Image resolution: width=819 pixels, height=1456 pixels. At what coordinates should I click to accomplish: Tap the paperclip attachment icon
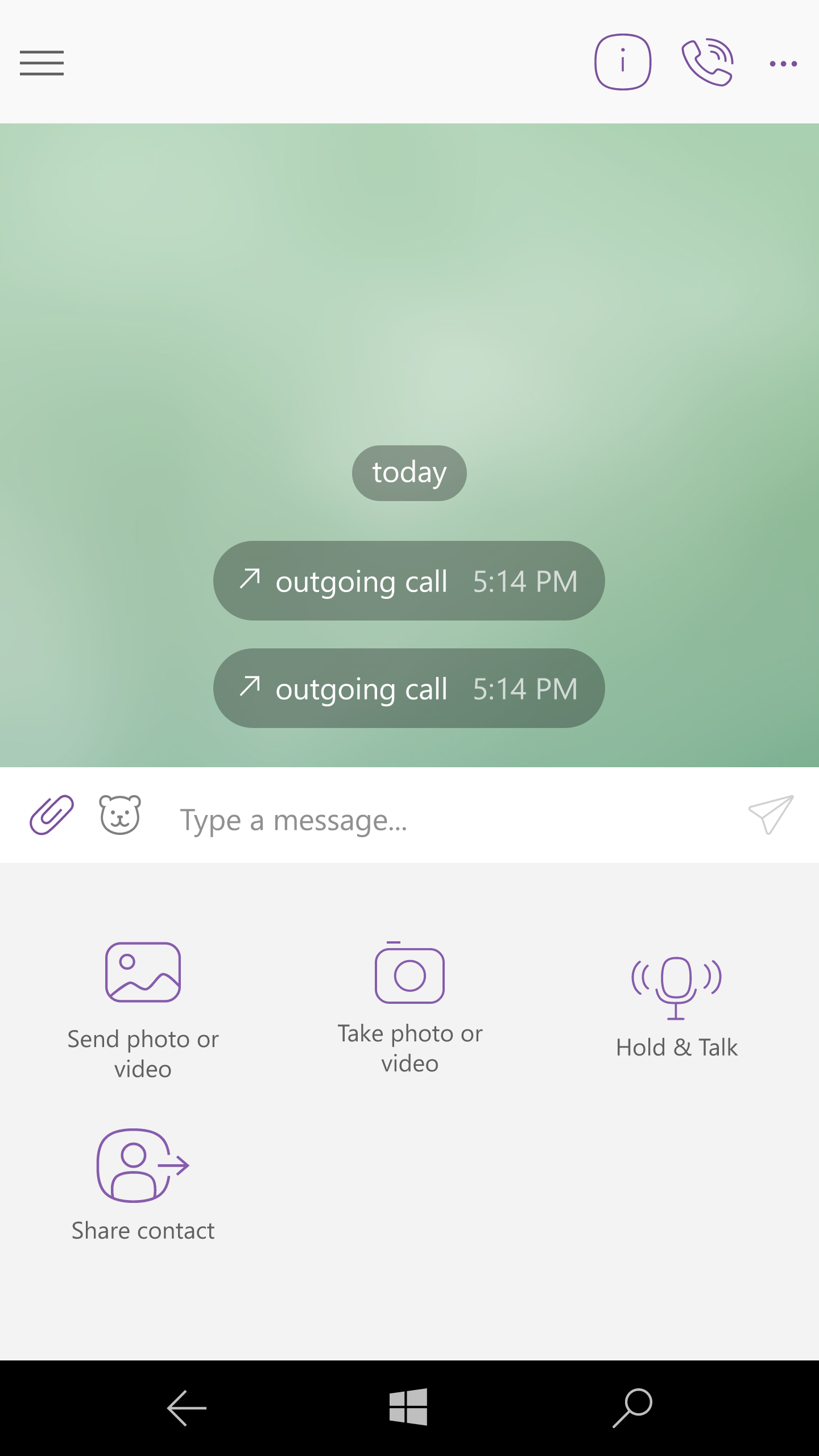tap(52, 814)
